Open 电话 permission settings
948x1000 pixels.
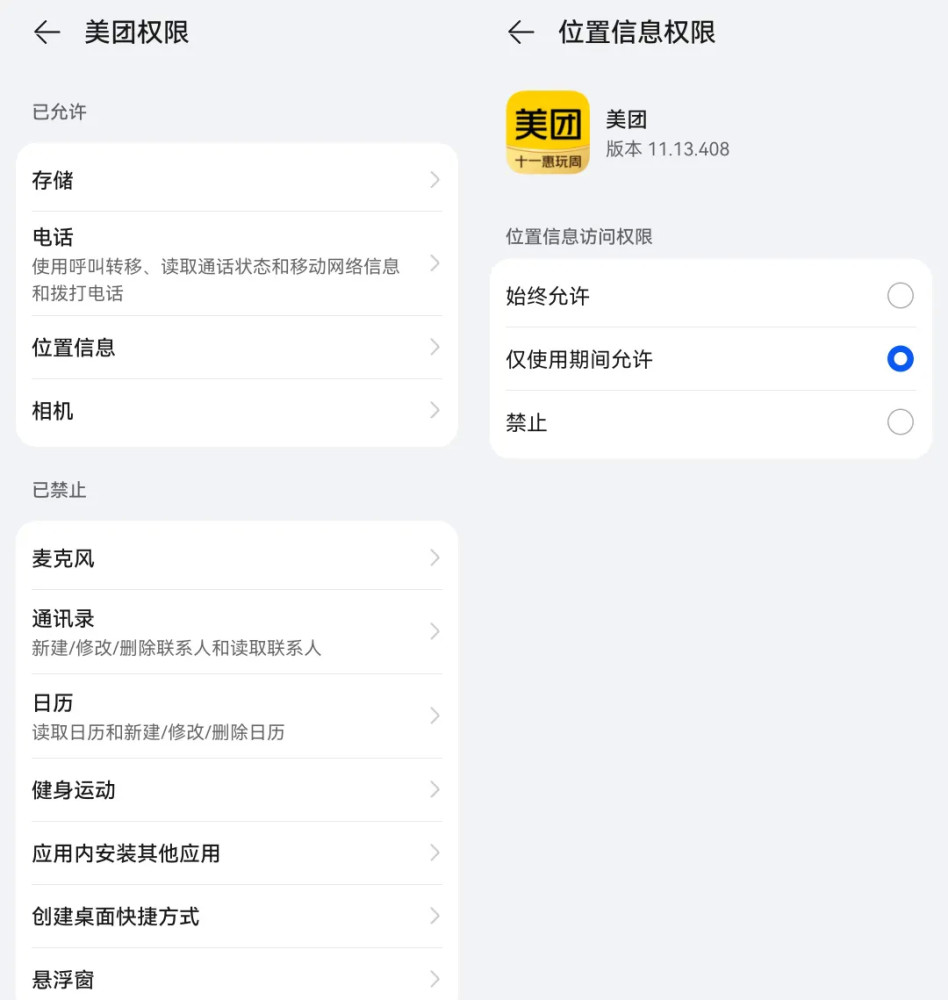coord(236,263)
